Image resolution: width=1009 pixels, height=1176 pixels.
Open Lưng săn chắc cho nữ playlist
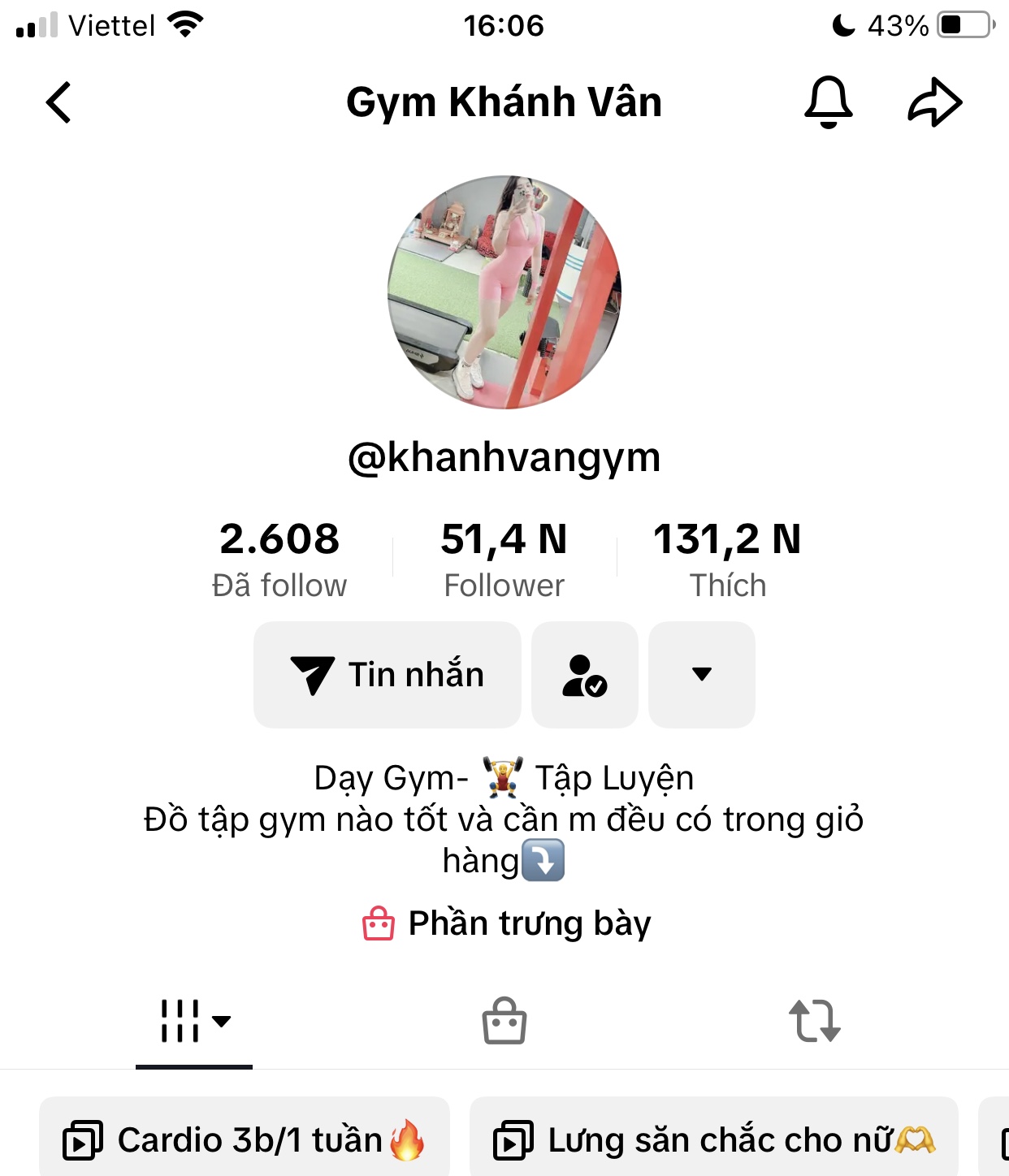[714, 1139]
